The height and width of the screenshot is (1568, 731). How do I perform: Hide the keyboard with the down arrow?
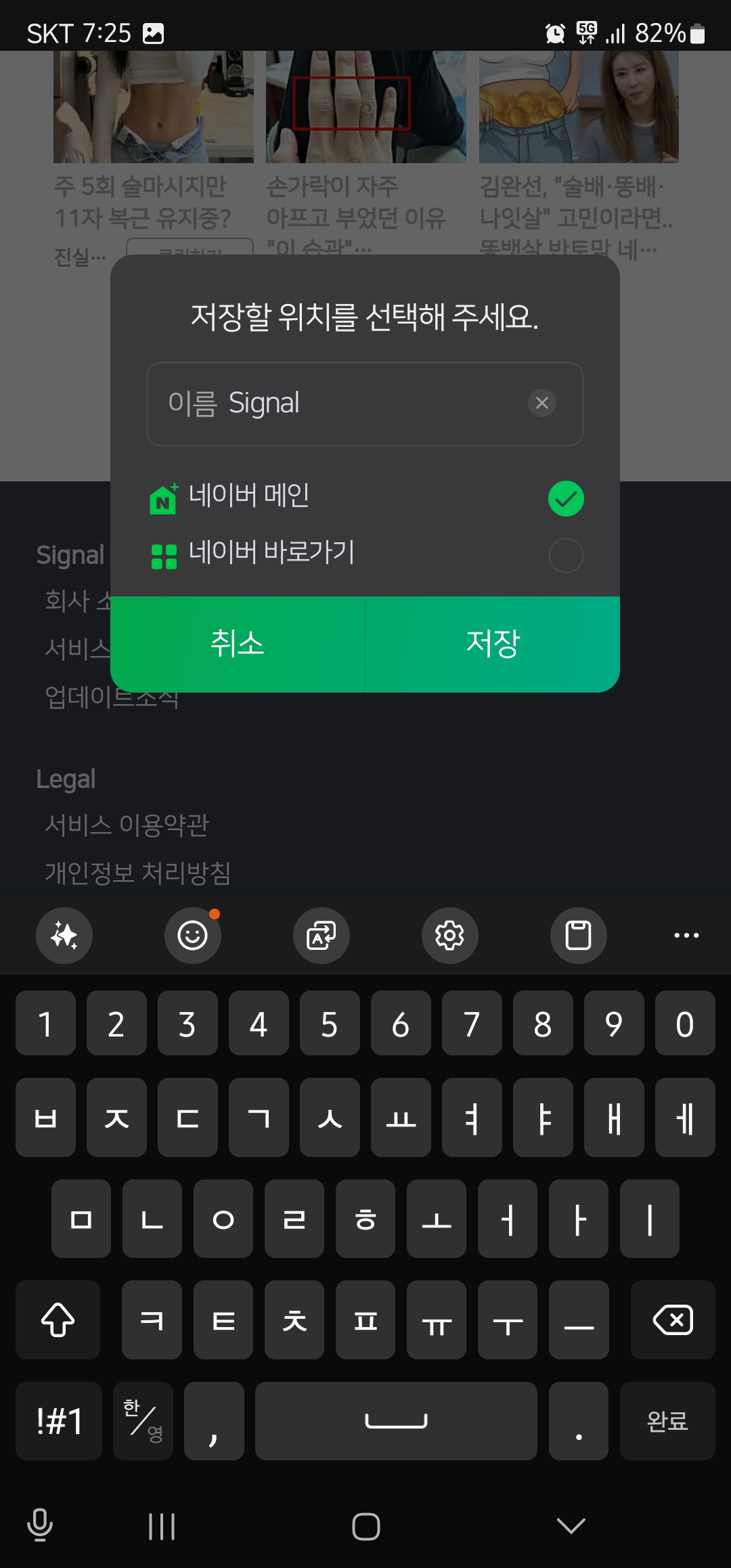pos(571,1526)
